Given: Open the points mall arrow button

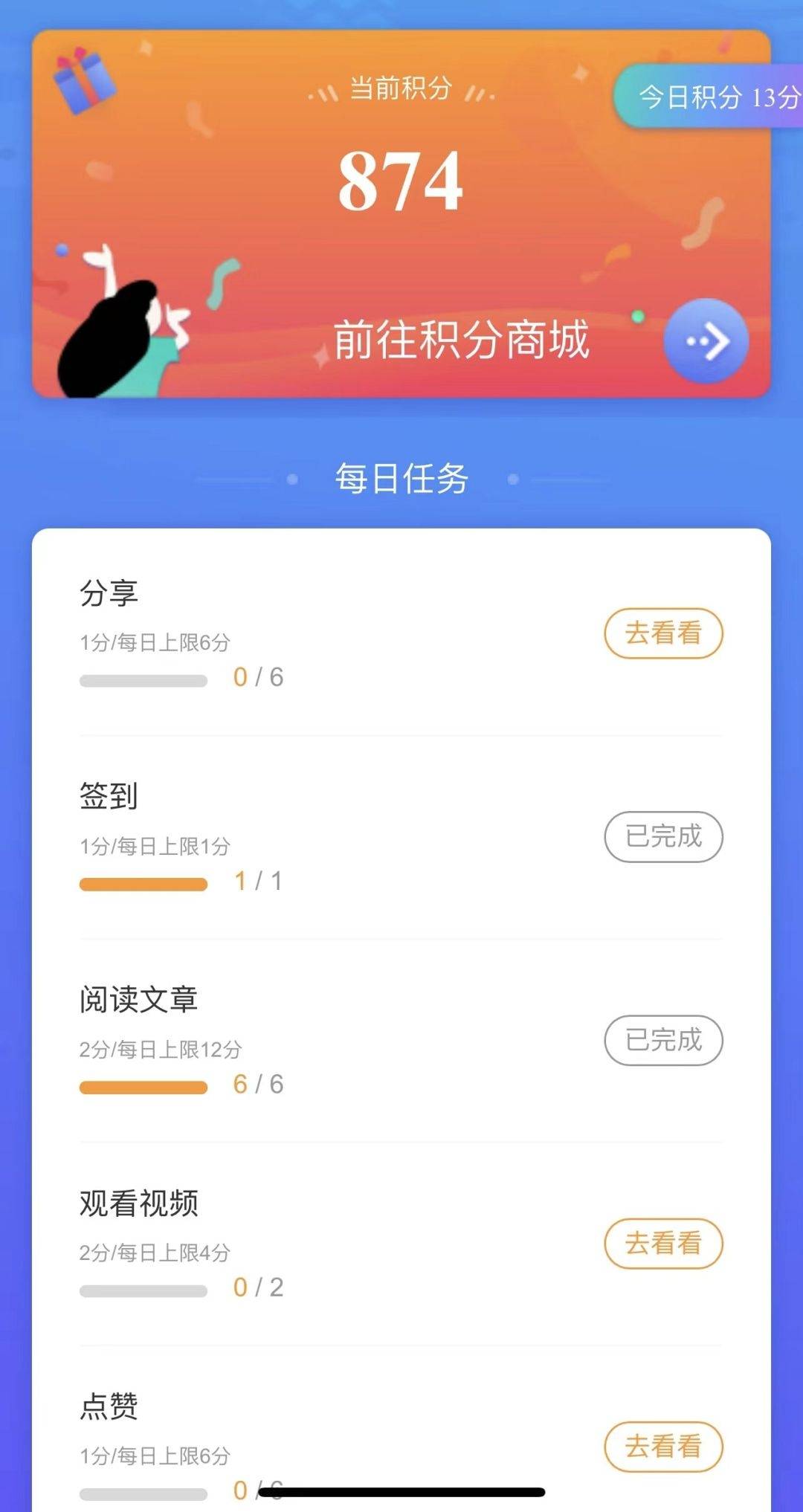Looking at the screenshot, I should (706, 341).
